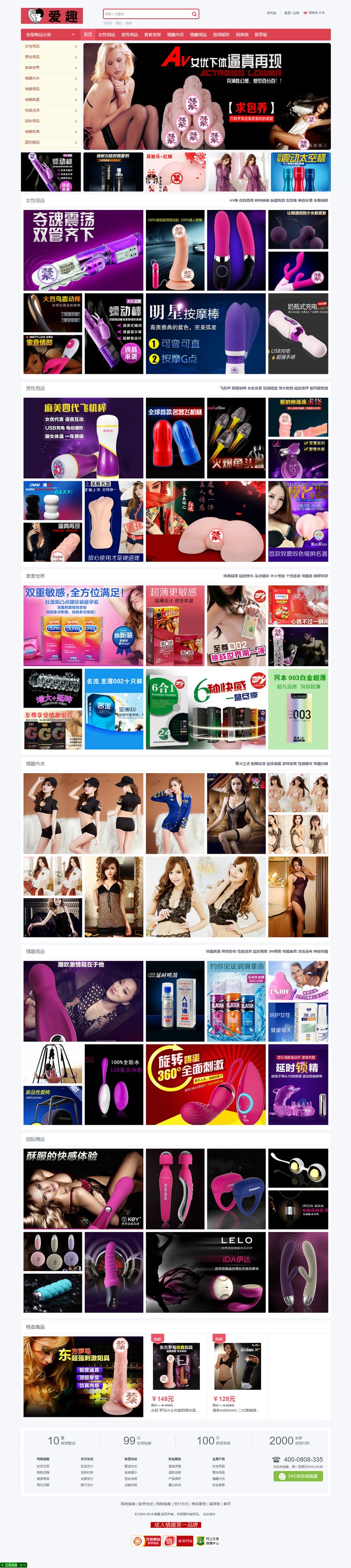Start the 24小时在线客服 live chat
351x1568 pixels.
(x=298, y=1476)
